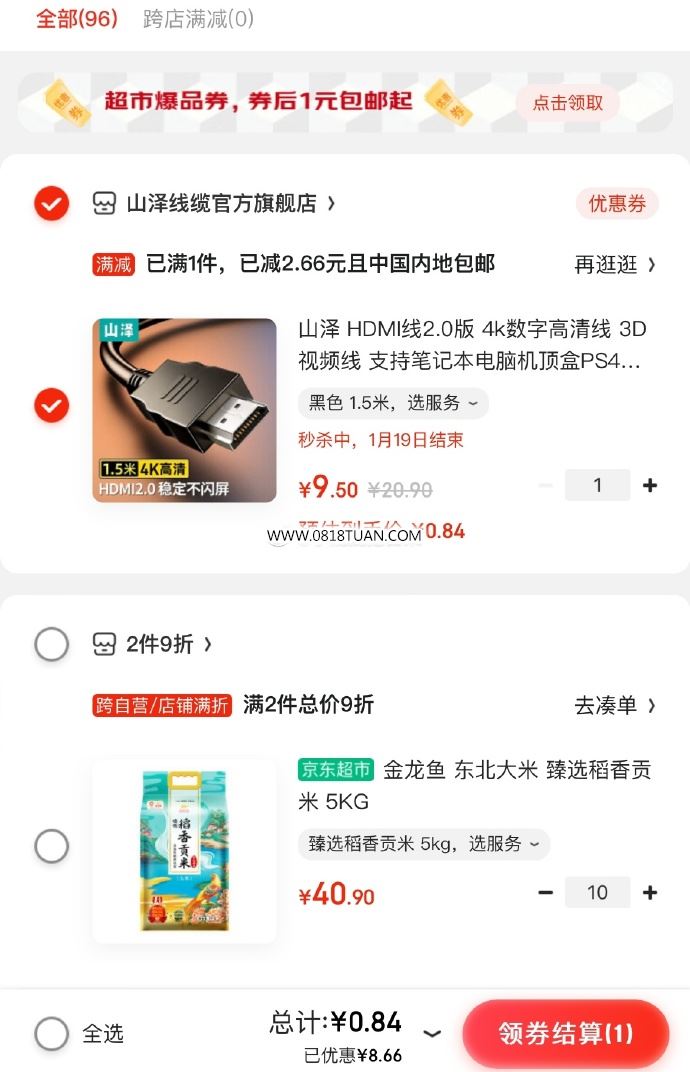
Task: Tap 再逛逛 to keep browsing
Action: coord(614,264)
